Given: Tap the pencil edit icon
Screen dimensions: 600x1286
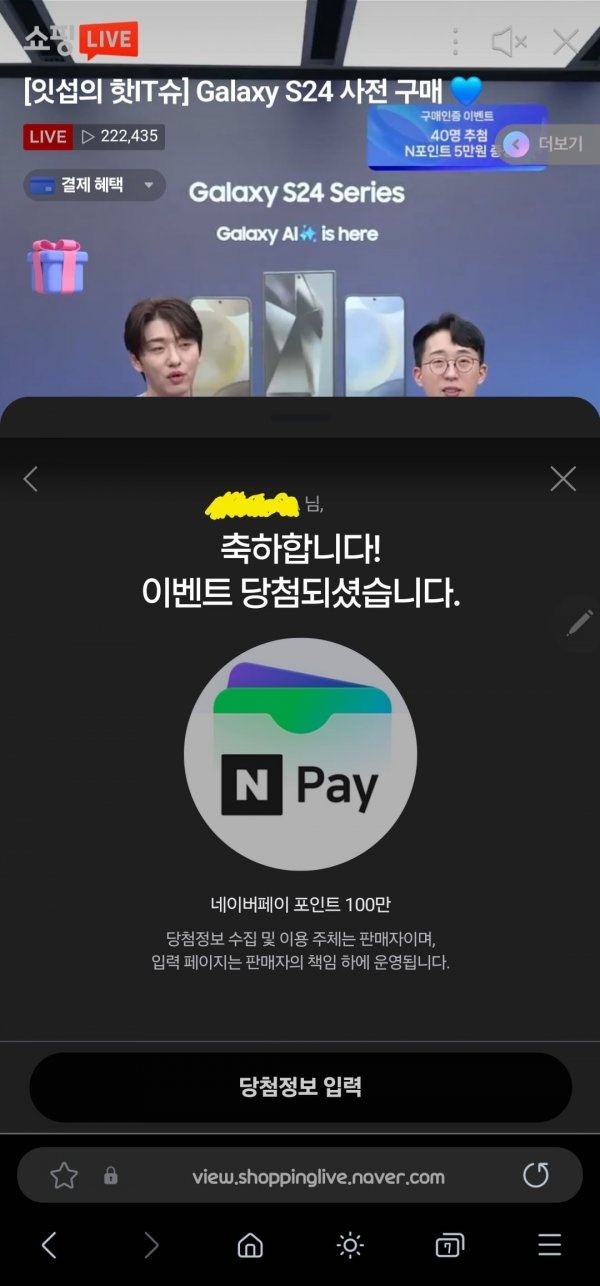Looking at the screenshot, I should click(x=579, y=623).
